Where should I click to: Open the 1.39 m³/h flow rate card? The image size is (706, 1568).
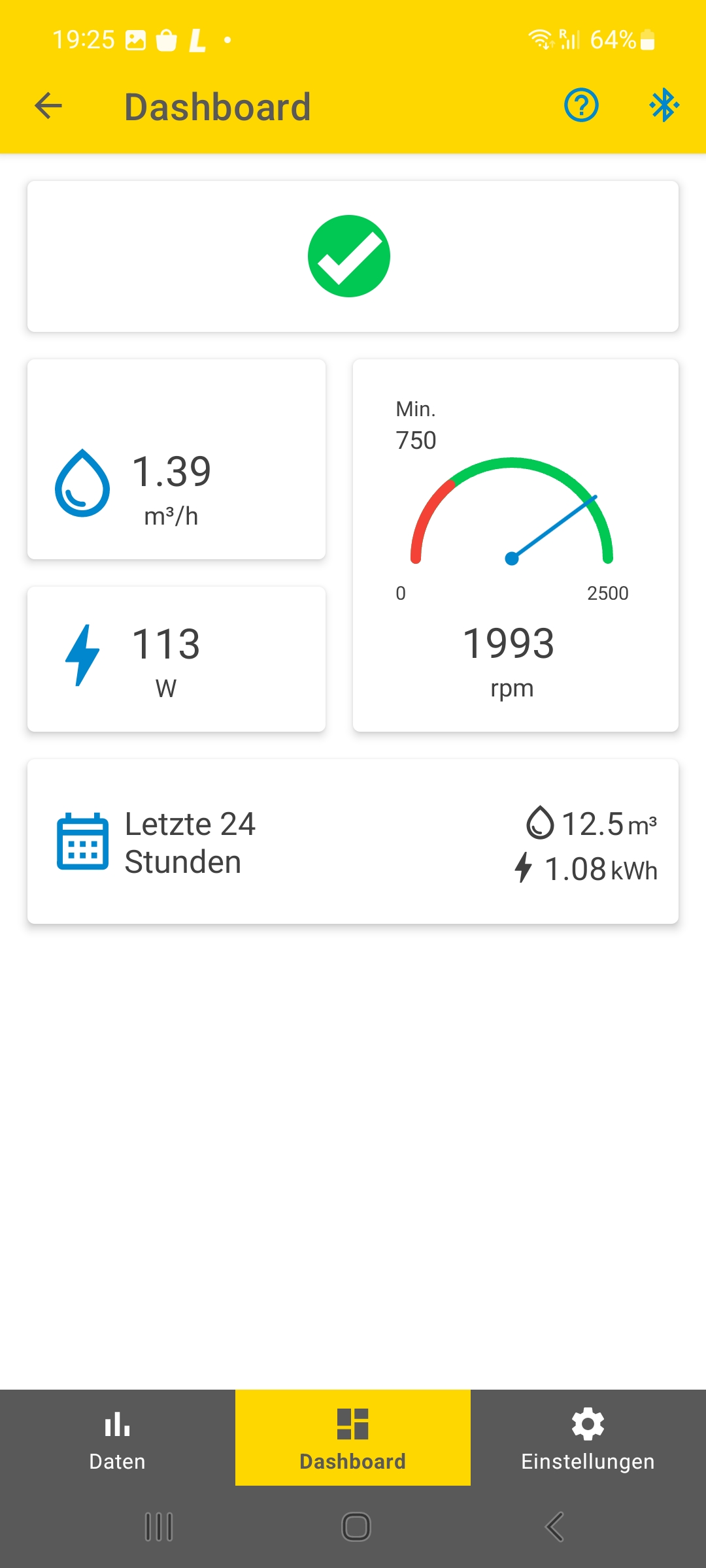(176, 459)
